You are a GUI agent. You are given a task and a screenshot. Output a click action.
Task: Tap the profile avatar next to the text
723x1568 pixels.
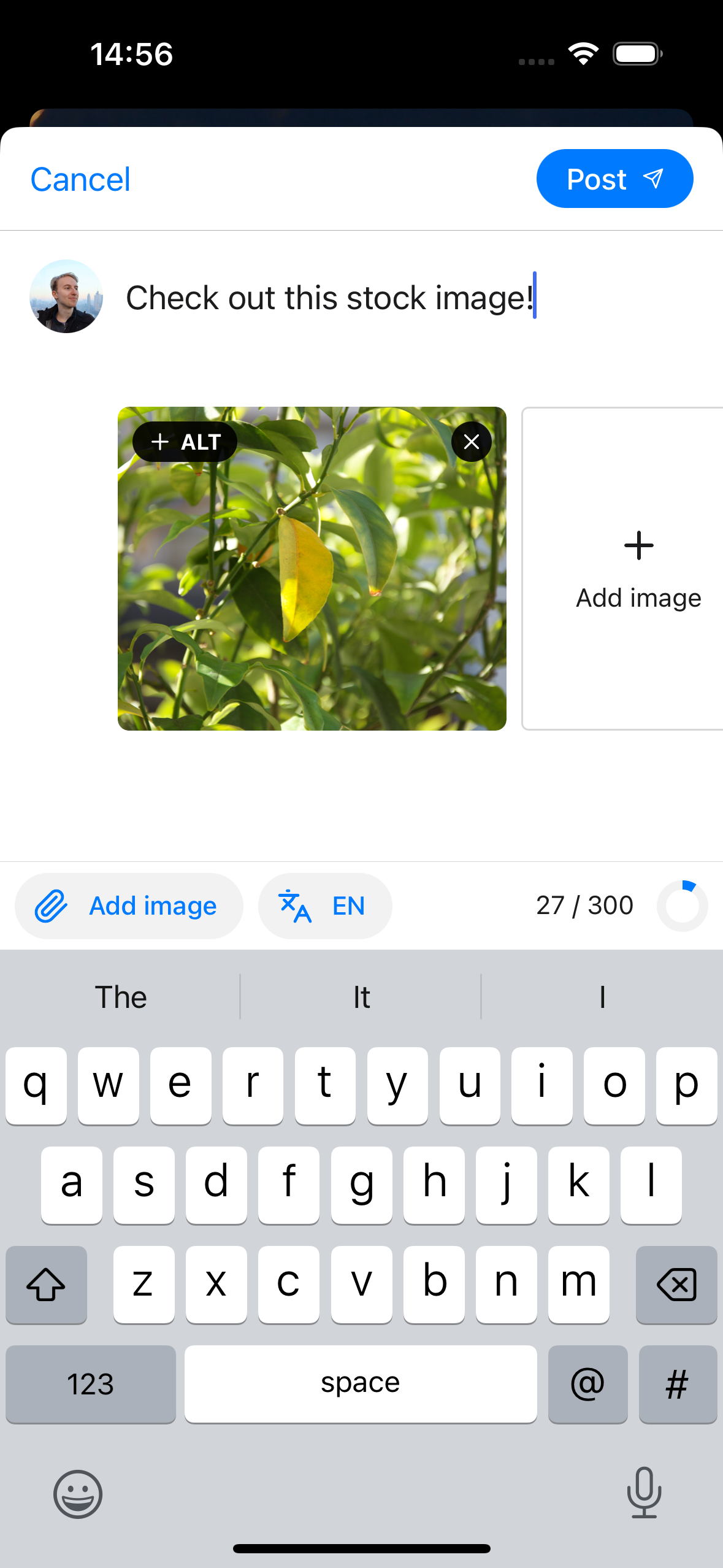65,297
